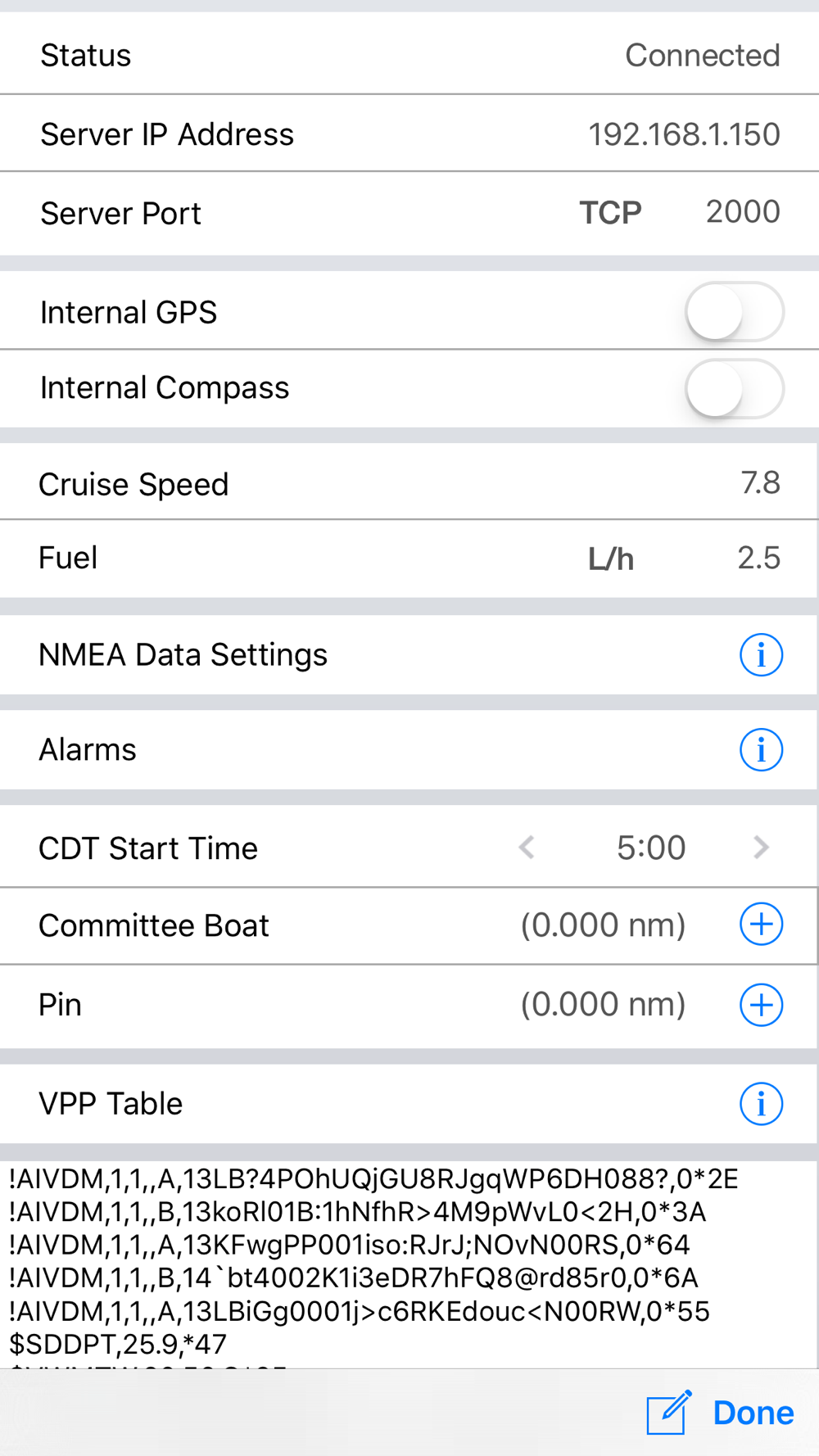Edit the Server Port number 2000
The width and height of the screenshot is (819, 1456).
[x=743, y=212]
